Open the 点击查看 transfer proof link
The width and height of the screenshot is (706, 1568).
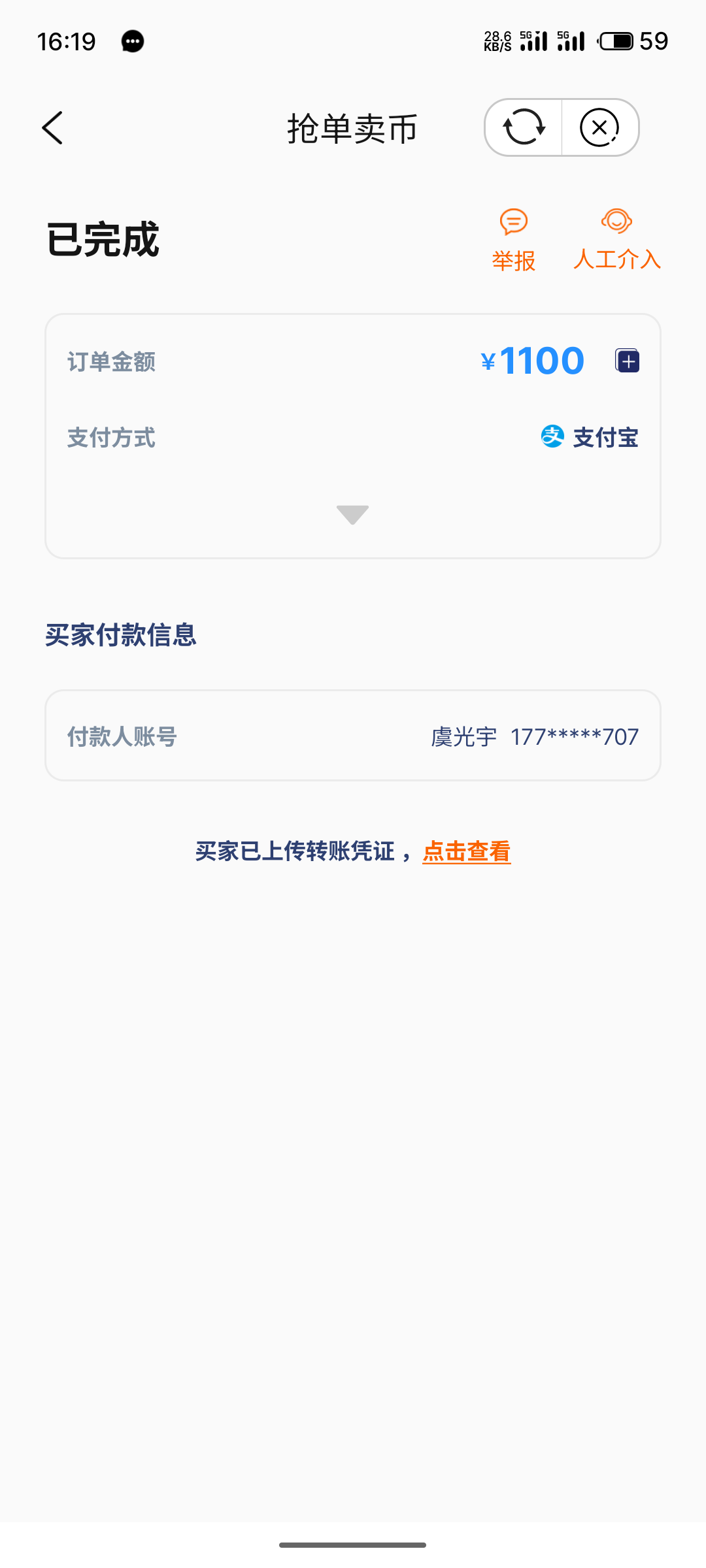coord(467,851)
